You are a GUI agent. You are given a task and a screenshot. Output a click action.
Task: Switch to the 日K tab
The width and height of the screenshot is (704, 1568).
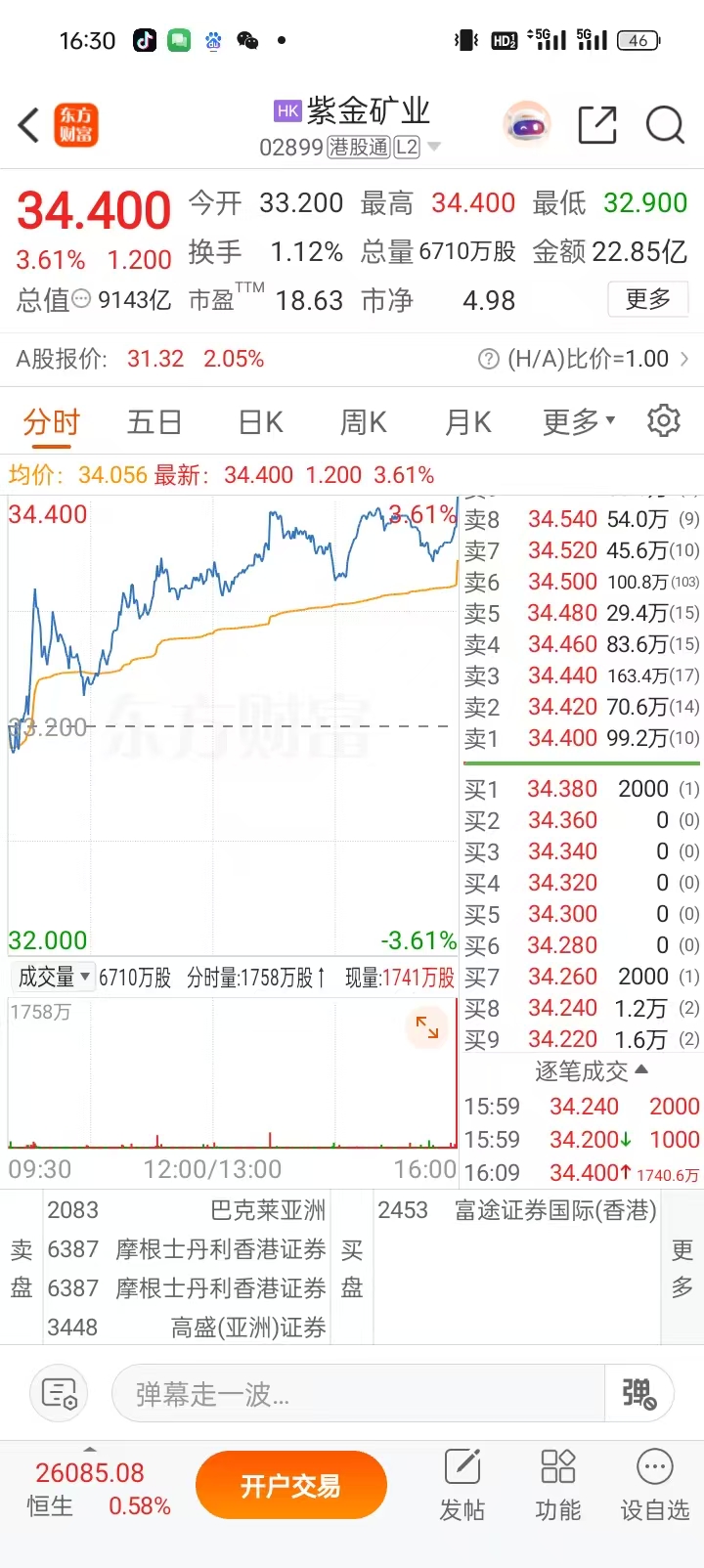[x=258, y=420]
